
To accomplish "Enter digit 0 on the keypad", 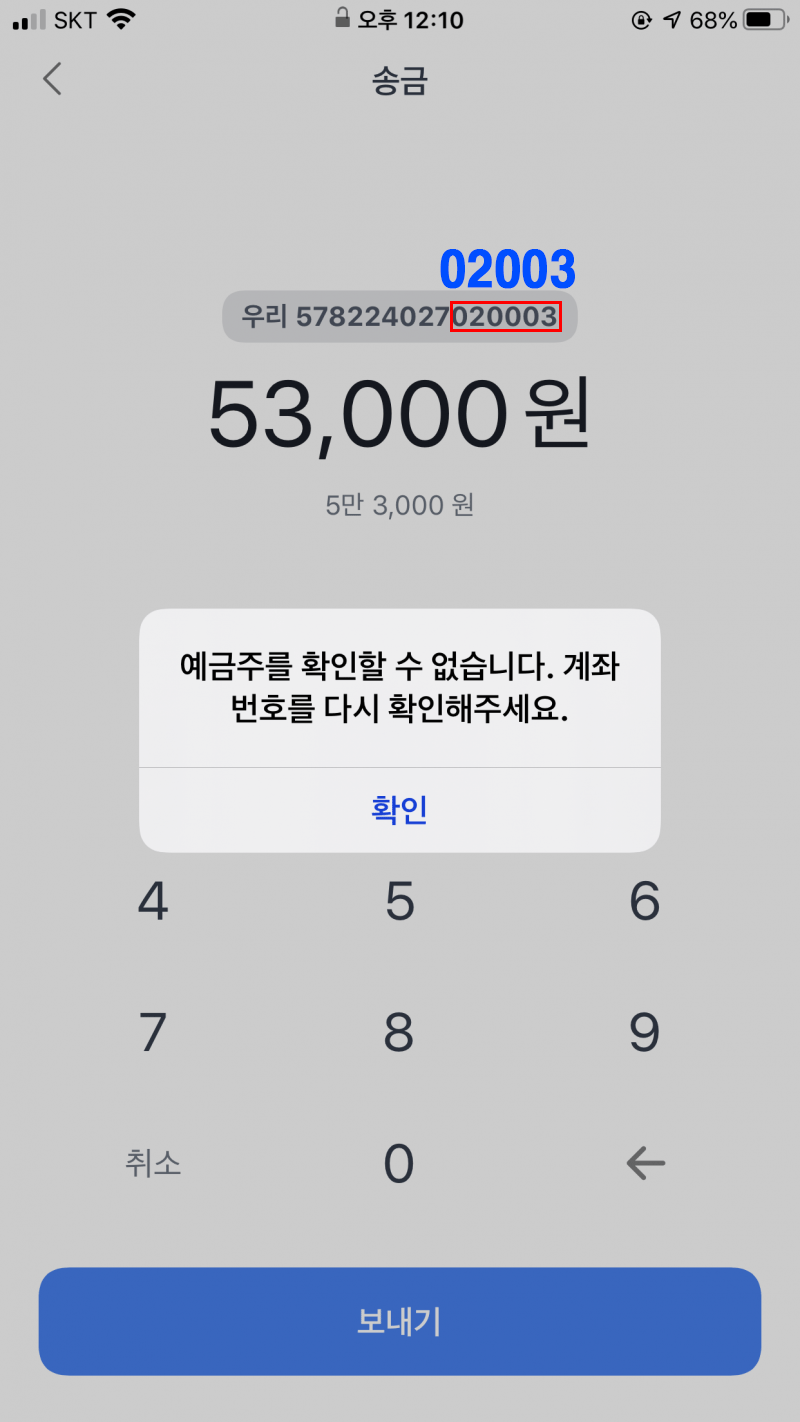I will click(x=399, y=1162).
